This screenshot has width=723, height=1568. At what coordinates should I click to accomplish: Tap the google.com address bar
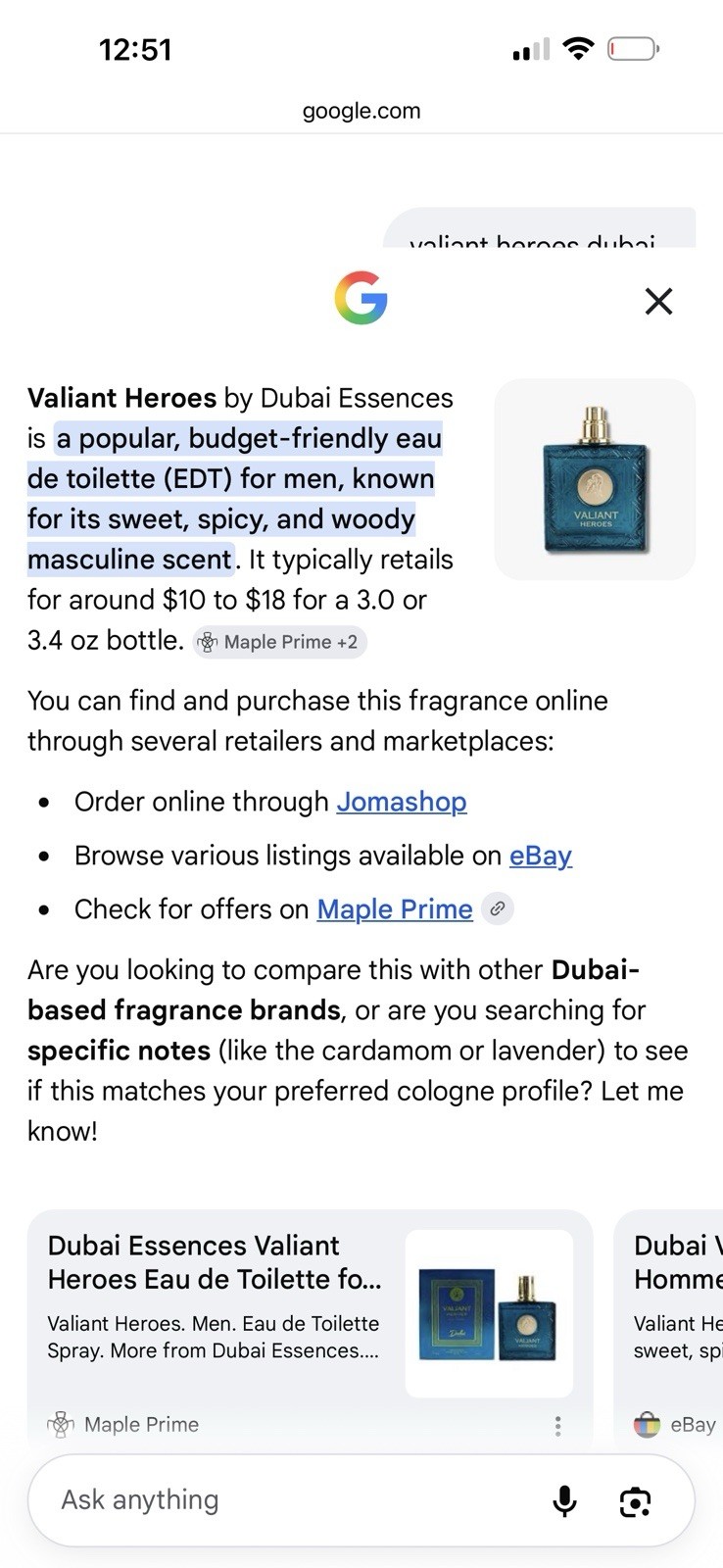click(x=361, y=111)
